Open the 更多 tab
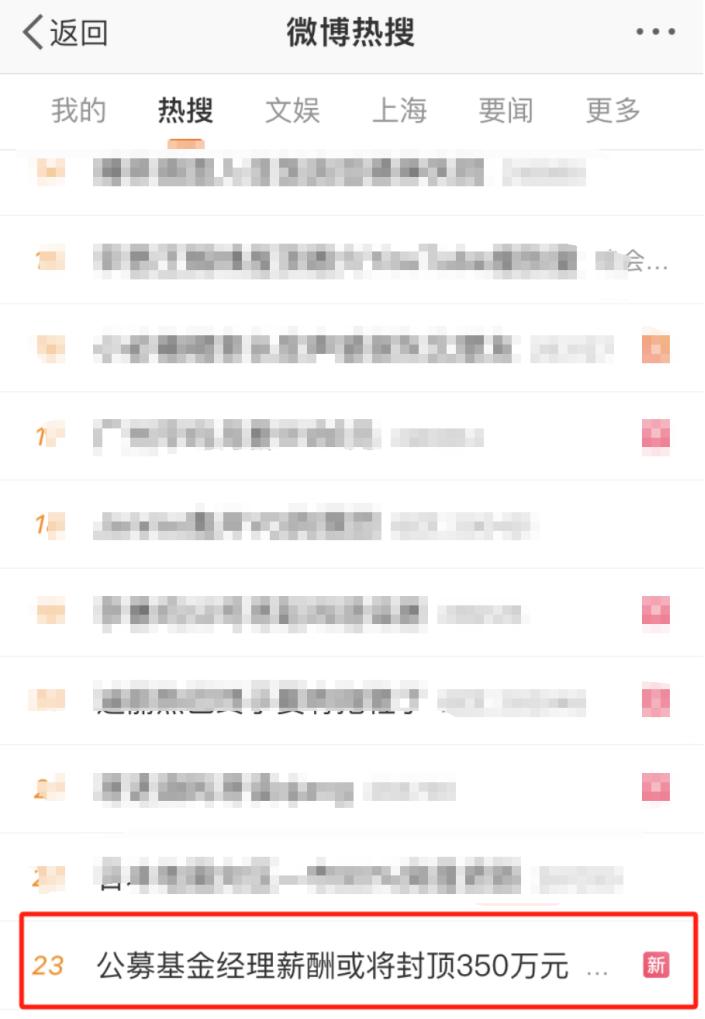705x1019 pixels. tap(612, 110)
